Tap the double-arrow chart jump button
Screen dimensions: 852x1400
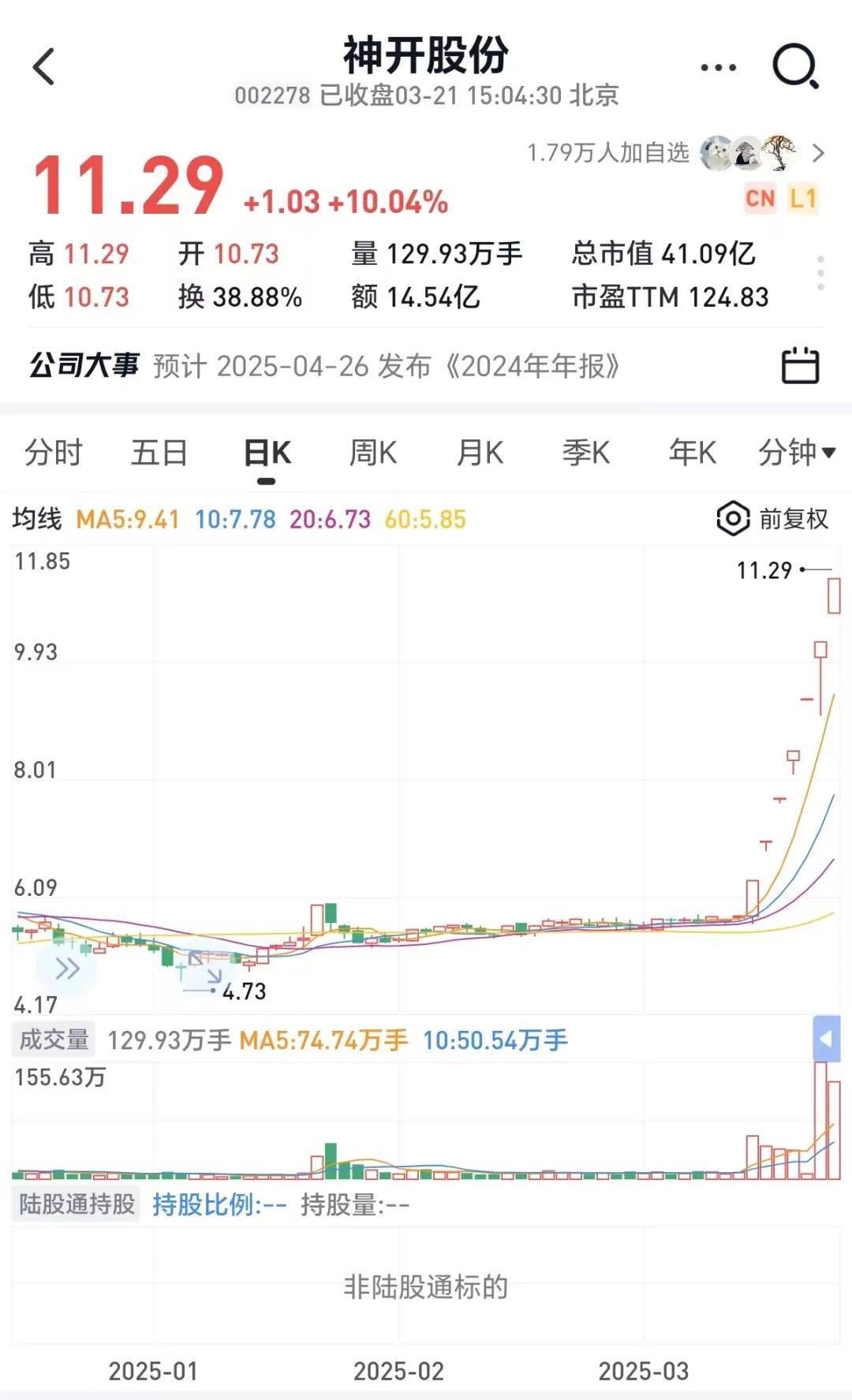point(67,969)
